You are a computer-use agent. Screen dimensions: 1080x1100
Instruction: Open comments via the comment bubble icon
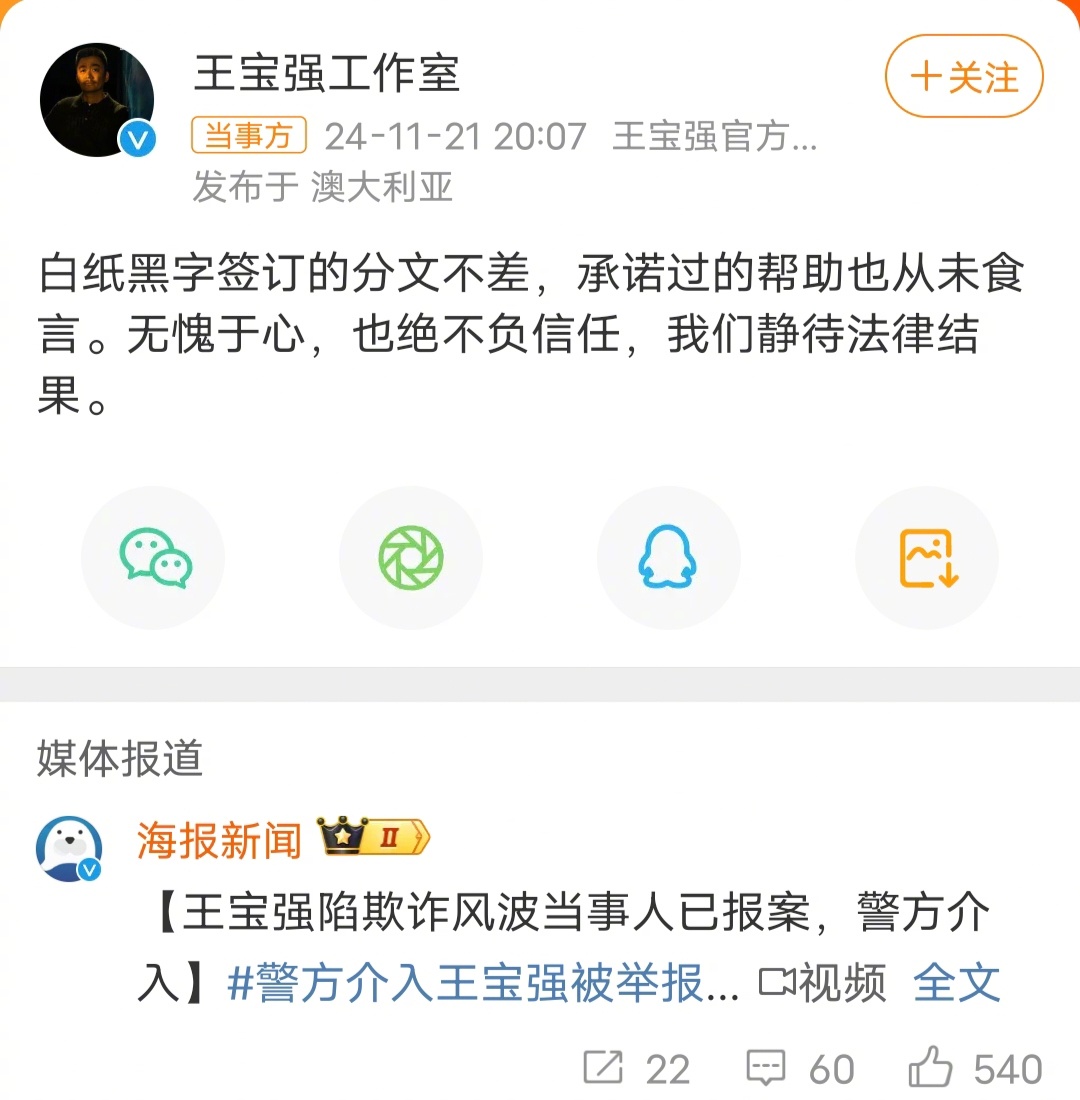tap(766, 1066)
